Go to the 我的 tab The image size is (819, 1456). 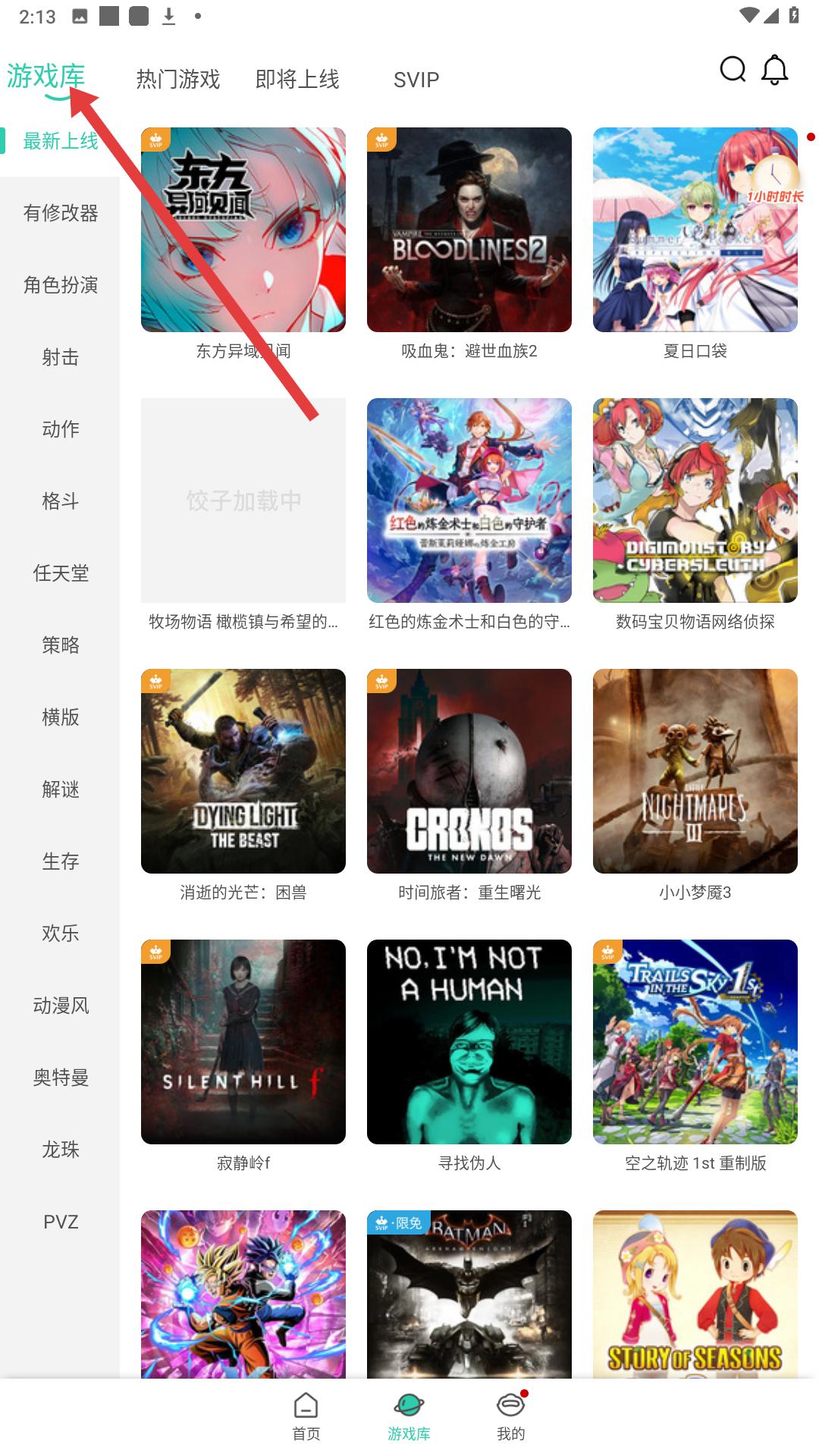pos(510,1415)
